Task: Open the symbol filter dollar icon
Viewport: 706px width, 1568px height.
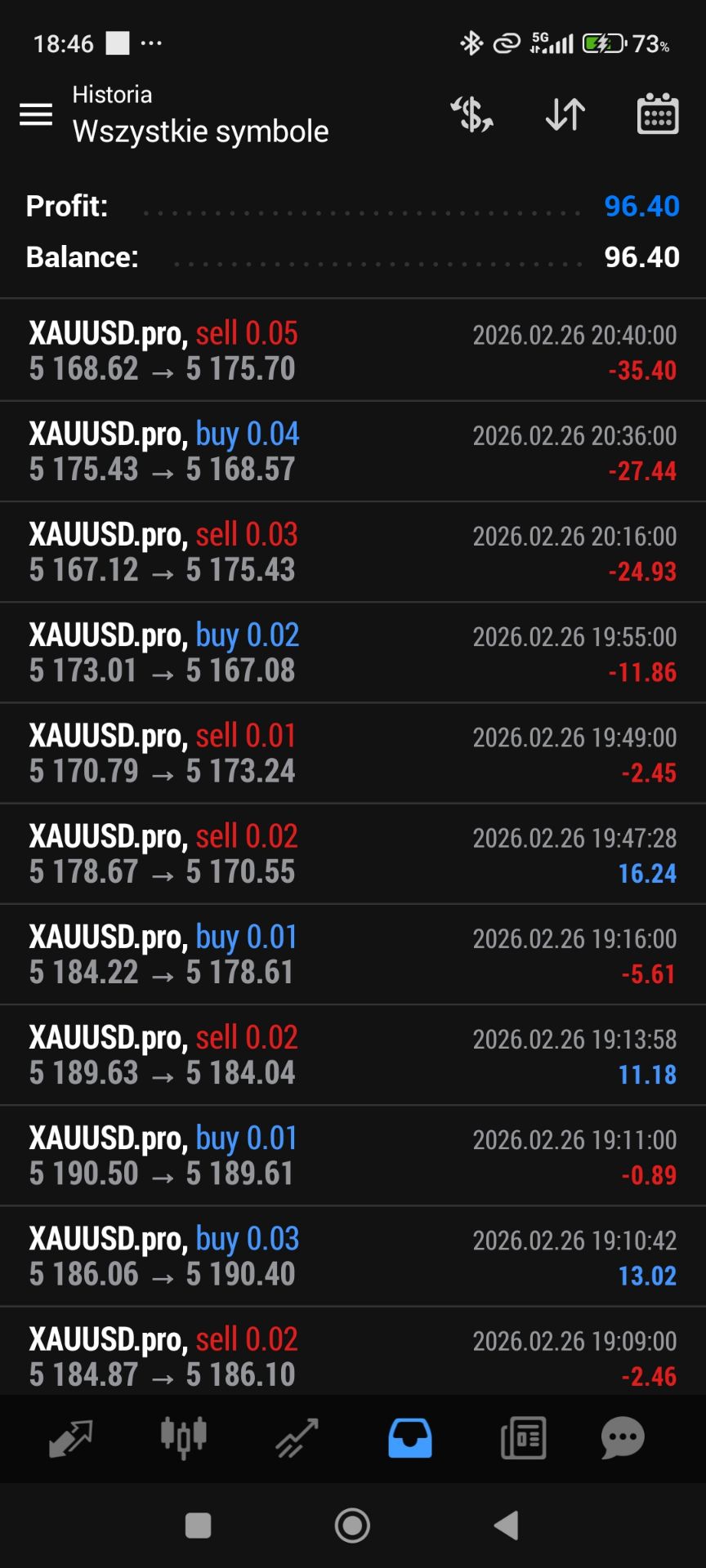Action: [x=472, y=114]
